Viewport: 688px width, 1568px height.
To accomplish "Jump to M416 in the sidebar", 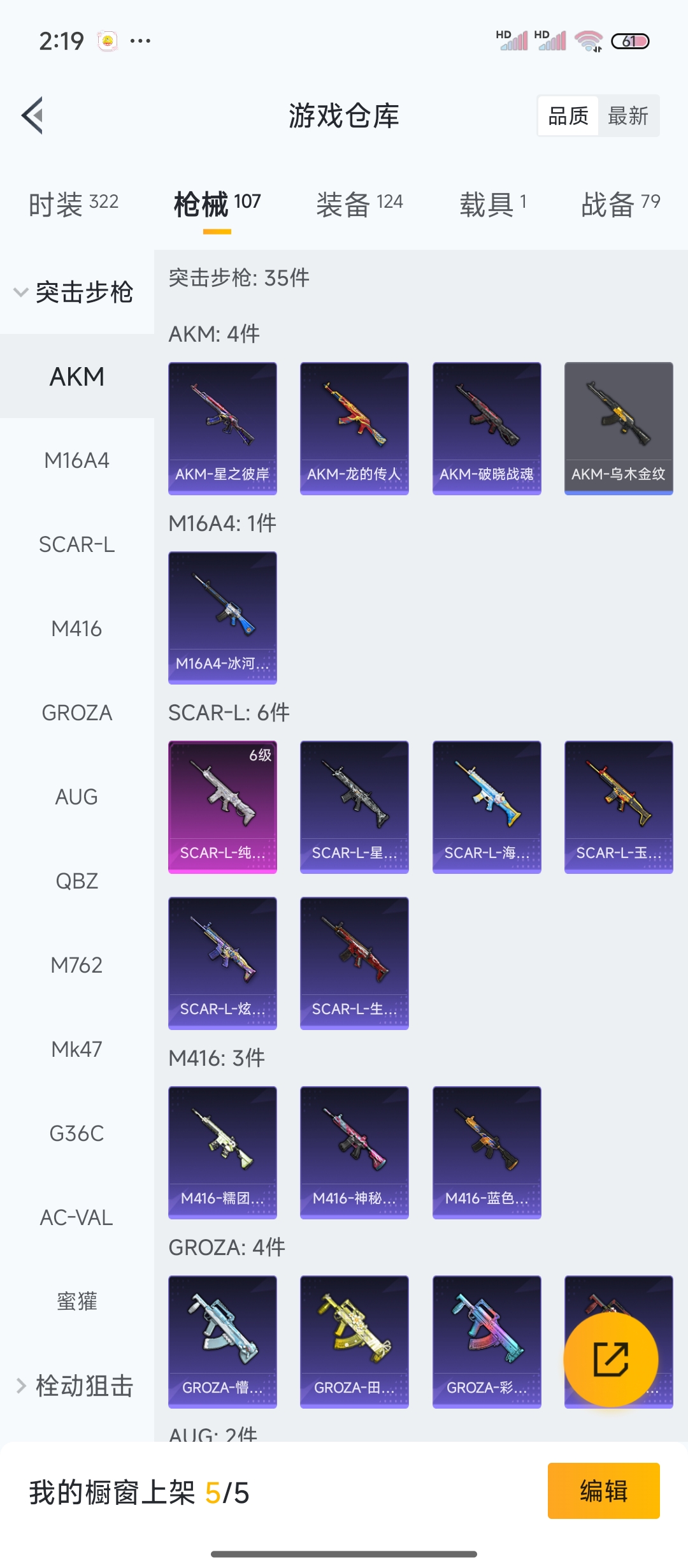I will click(x=76, y=628).
